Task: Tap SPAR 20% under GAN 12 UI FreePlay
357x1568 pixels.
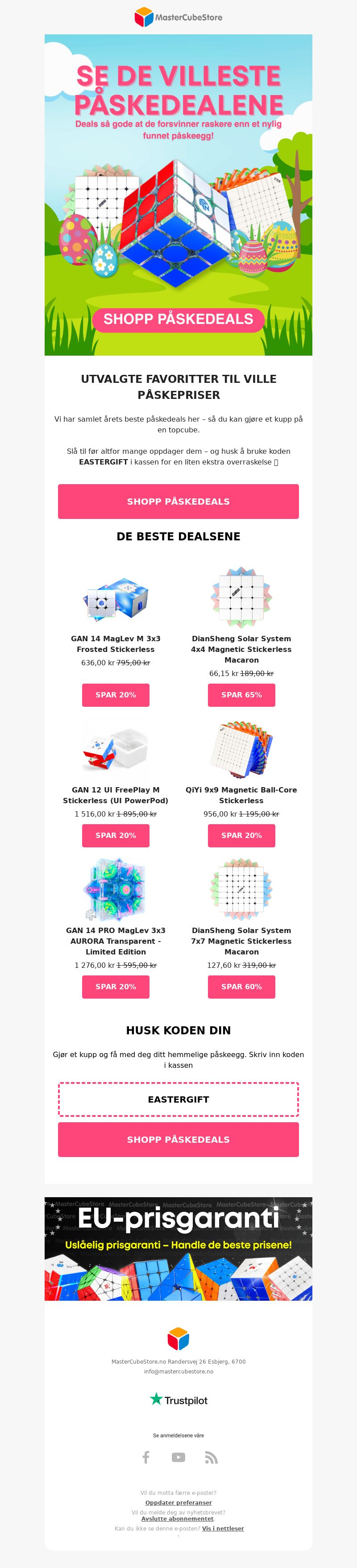Action: point(116,835)
